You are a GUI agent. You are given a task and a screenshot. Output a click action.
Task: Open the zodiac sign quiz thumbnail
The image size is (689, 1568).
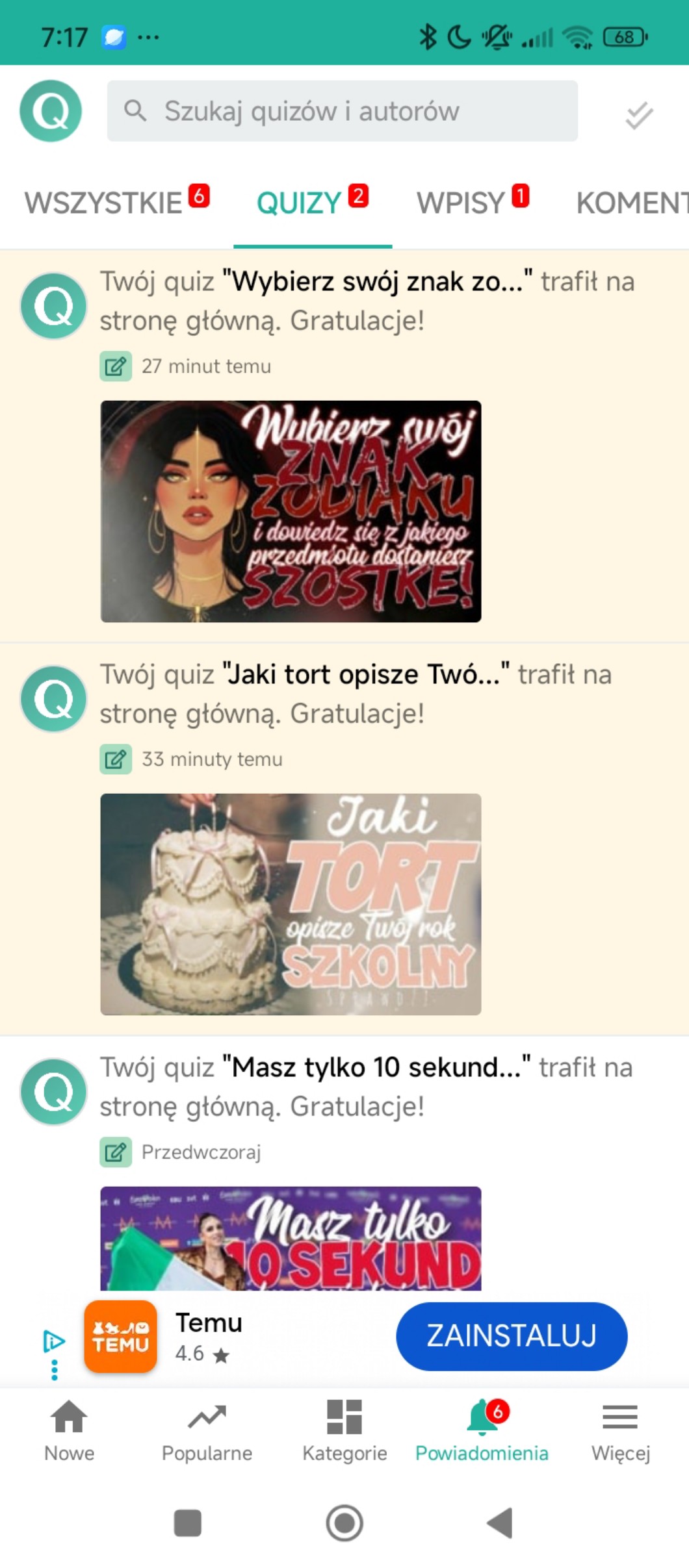click(291, 511)
